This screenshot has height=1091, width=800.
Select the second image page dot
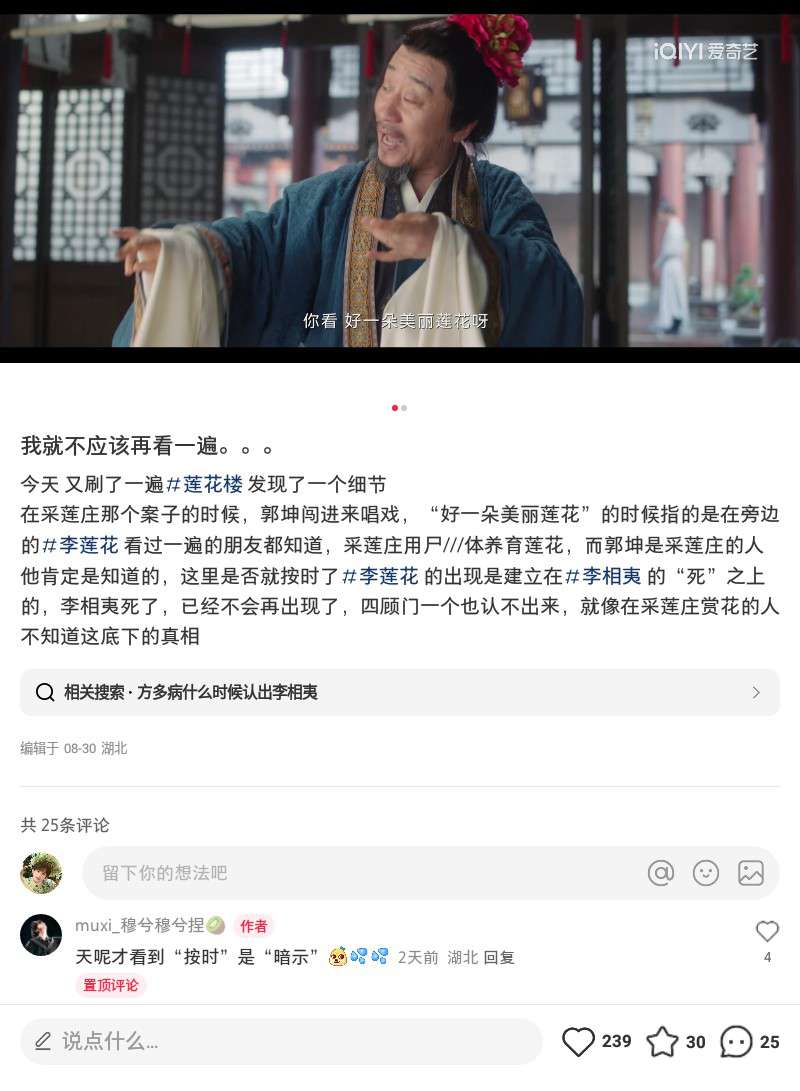tap(404, 408)
